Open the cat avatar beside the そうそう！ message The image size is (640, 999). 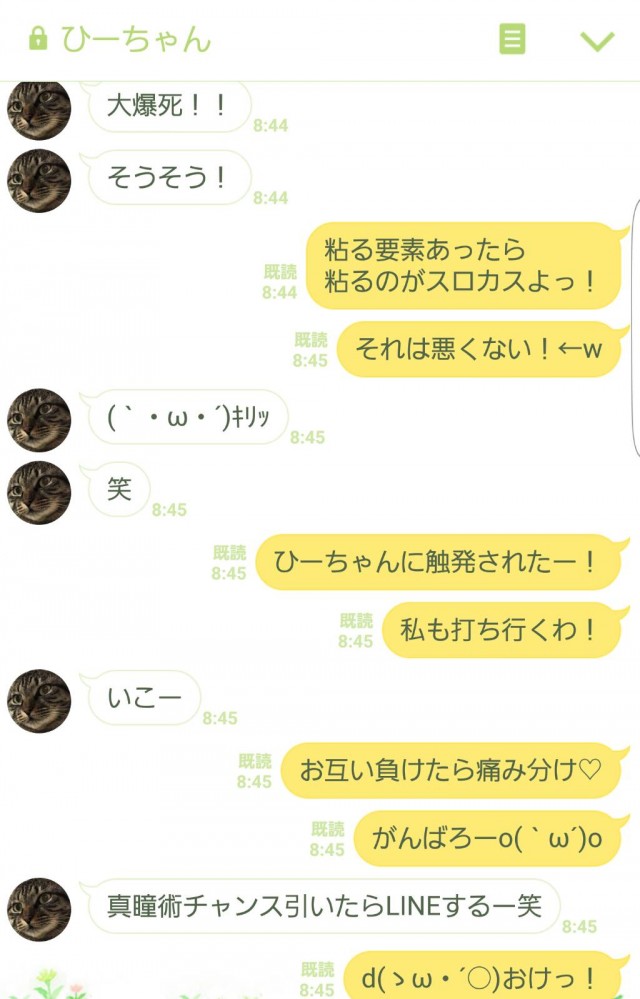point(39,181)
